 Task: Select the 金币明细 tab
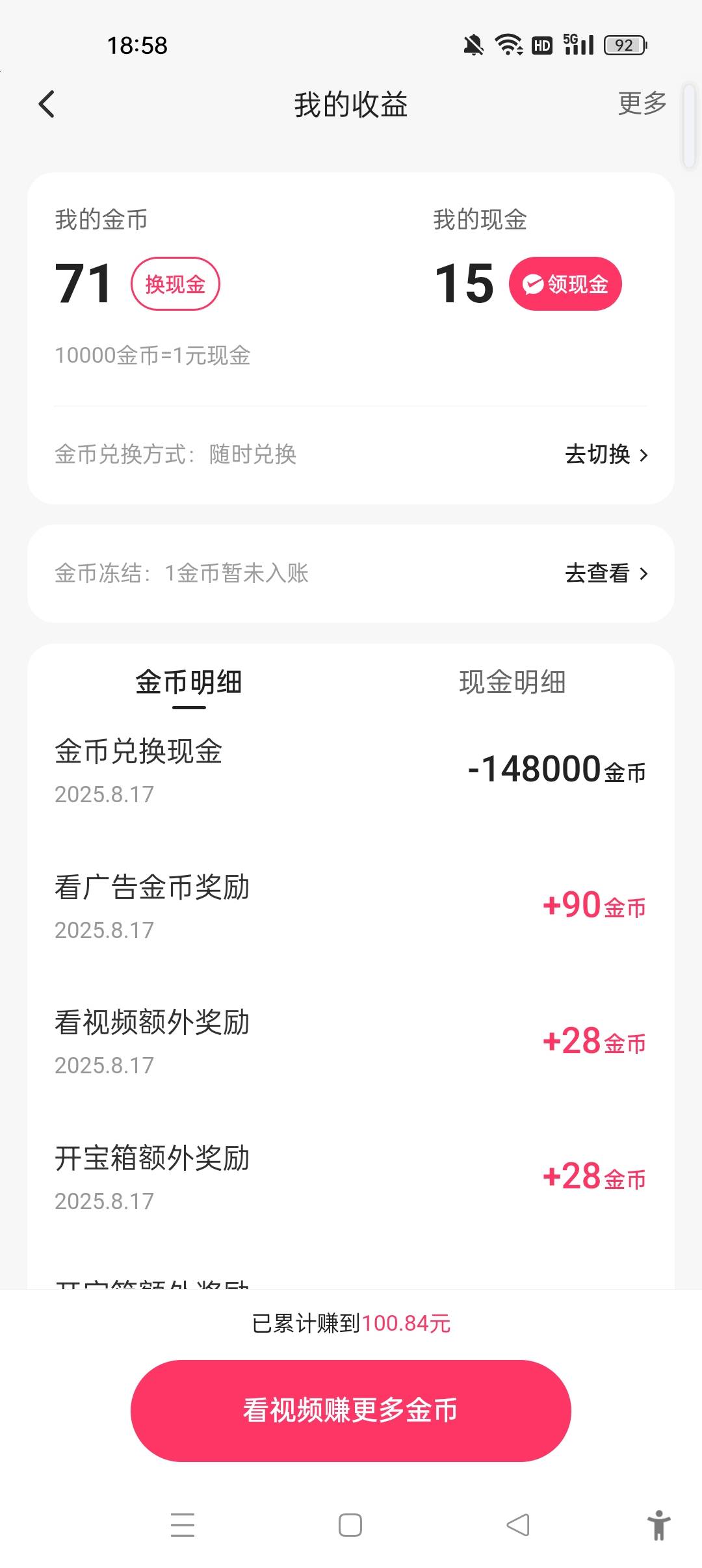(x=188, y=683)
